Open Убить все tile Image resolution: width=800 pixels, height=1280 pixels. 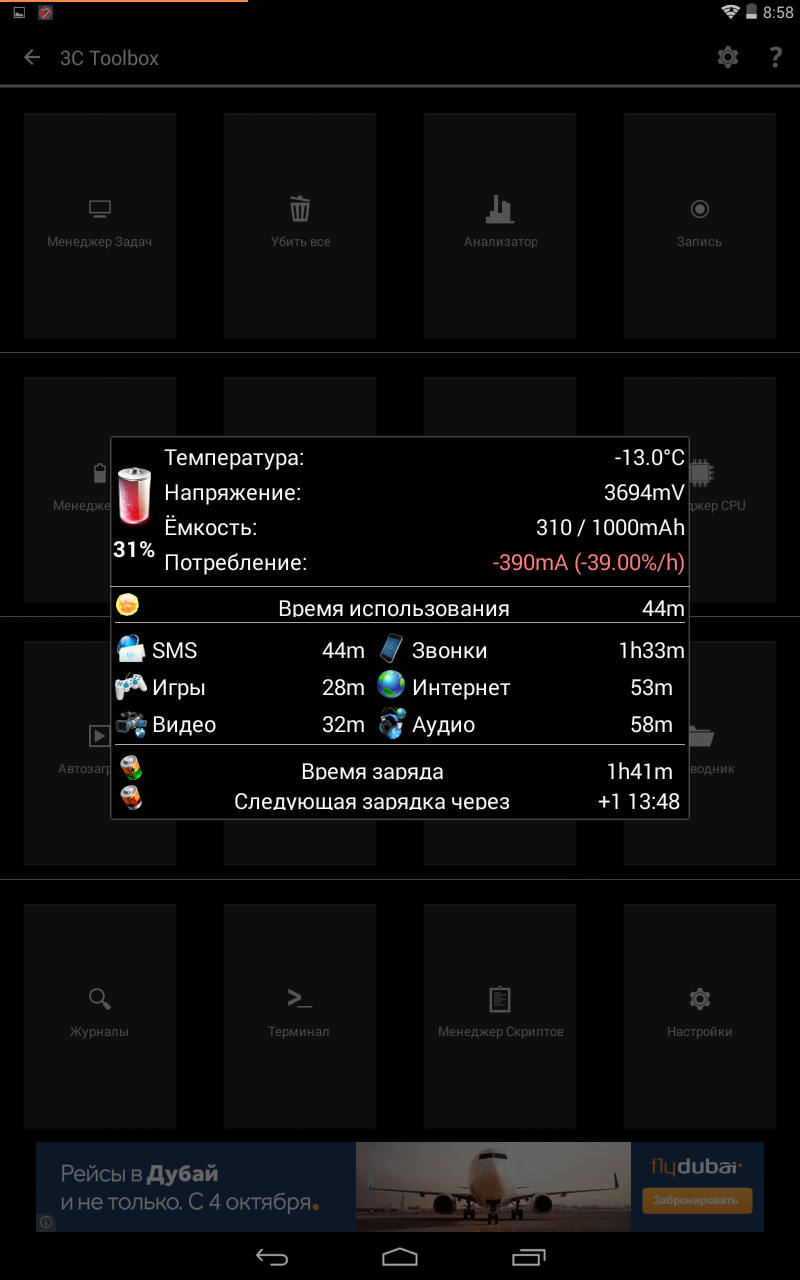click(x=300, y=225)
